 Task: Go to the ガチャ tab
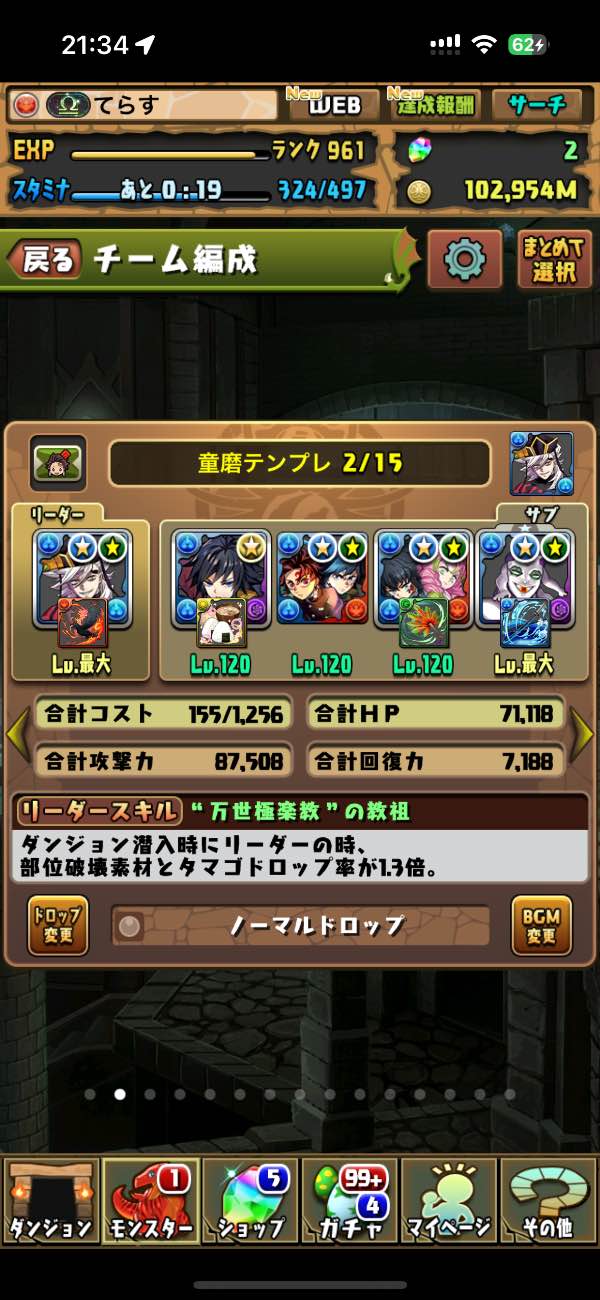click(x=350, y=1200)
